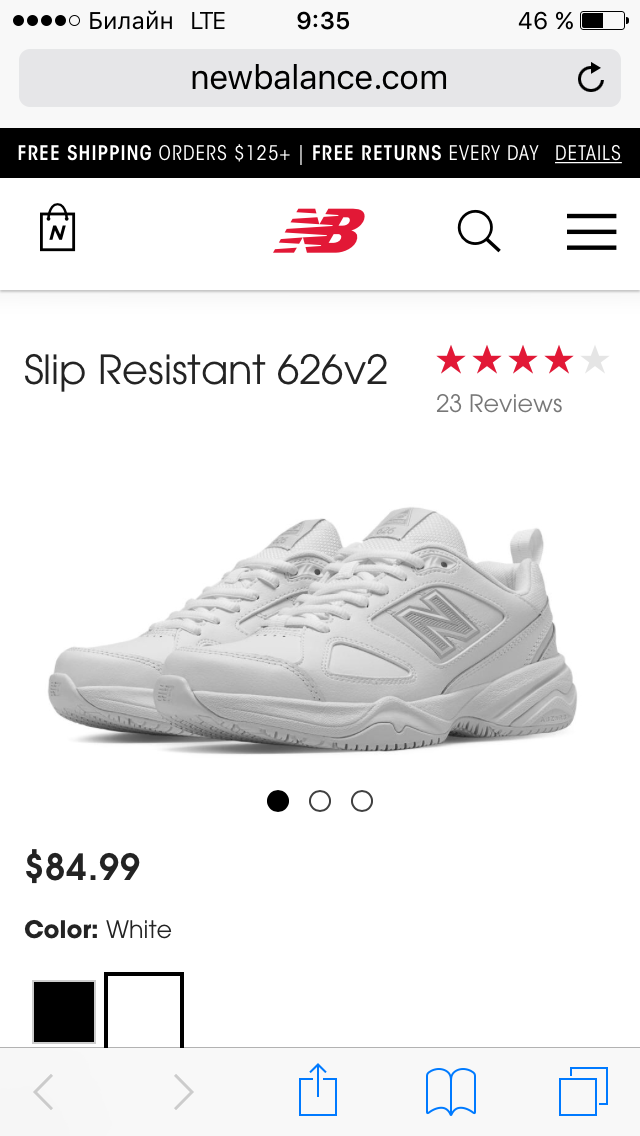Image resolution: width=640 pixels, height=1136 pixels.
Task: Go to the third product image dot
Action: pos(362,801)
